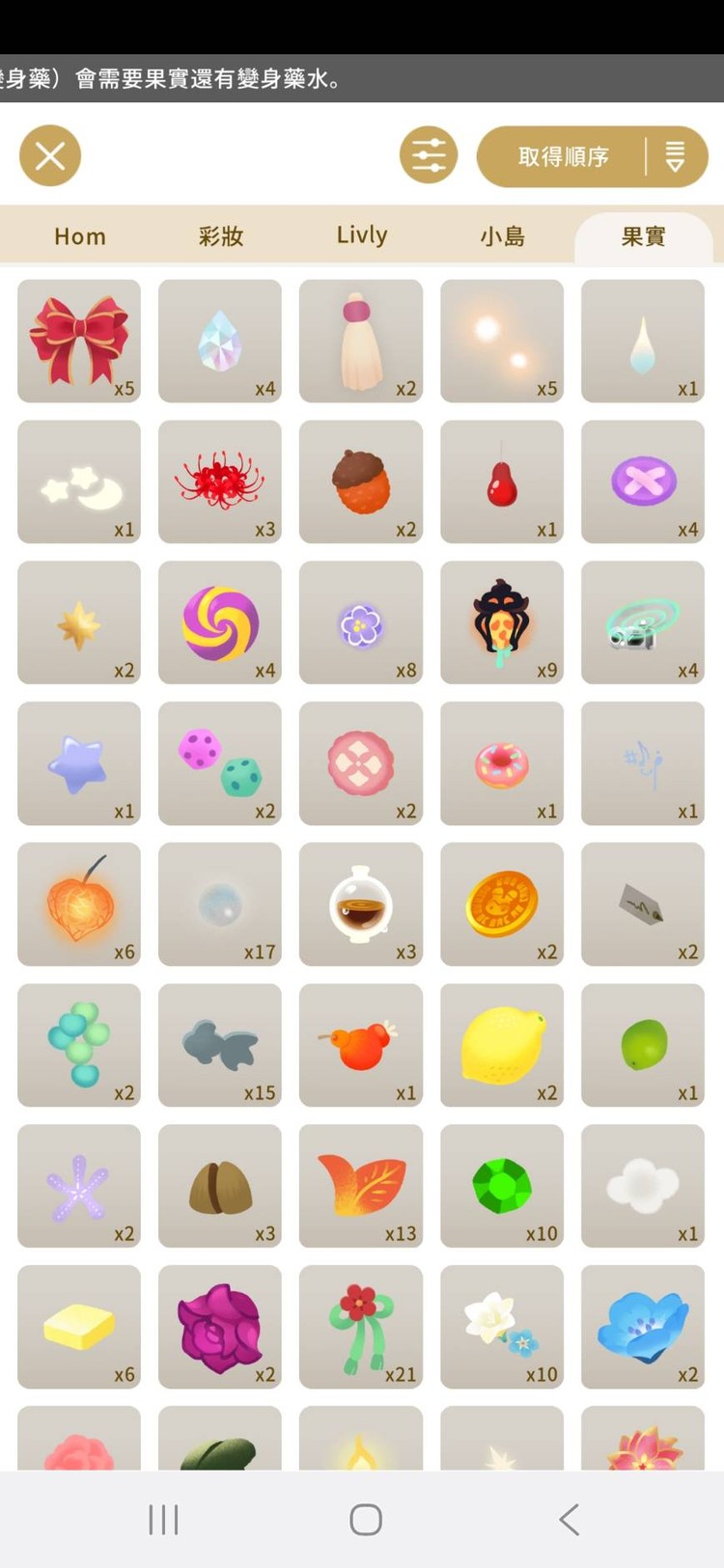Open the filter settings icon
This screenshot has height=1568, width=724.
tap(429, 154)
